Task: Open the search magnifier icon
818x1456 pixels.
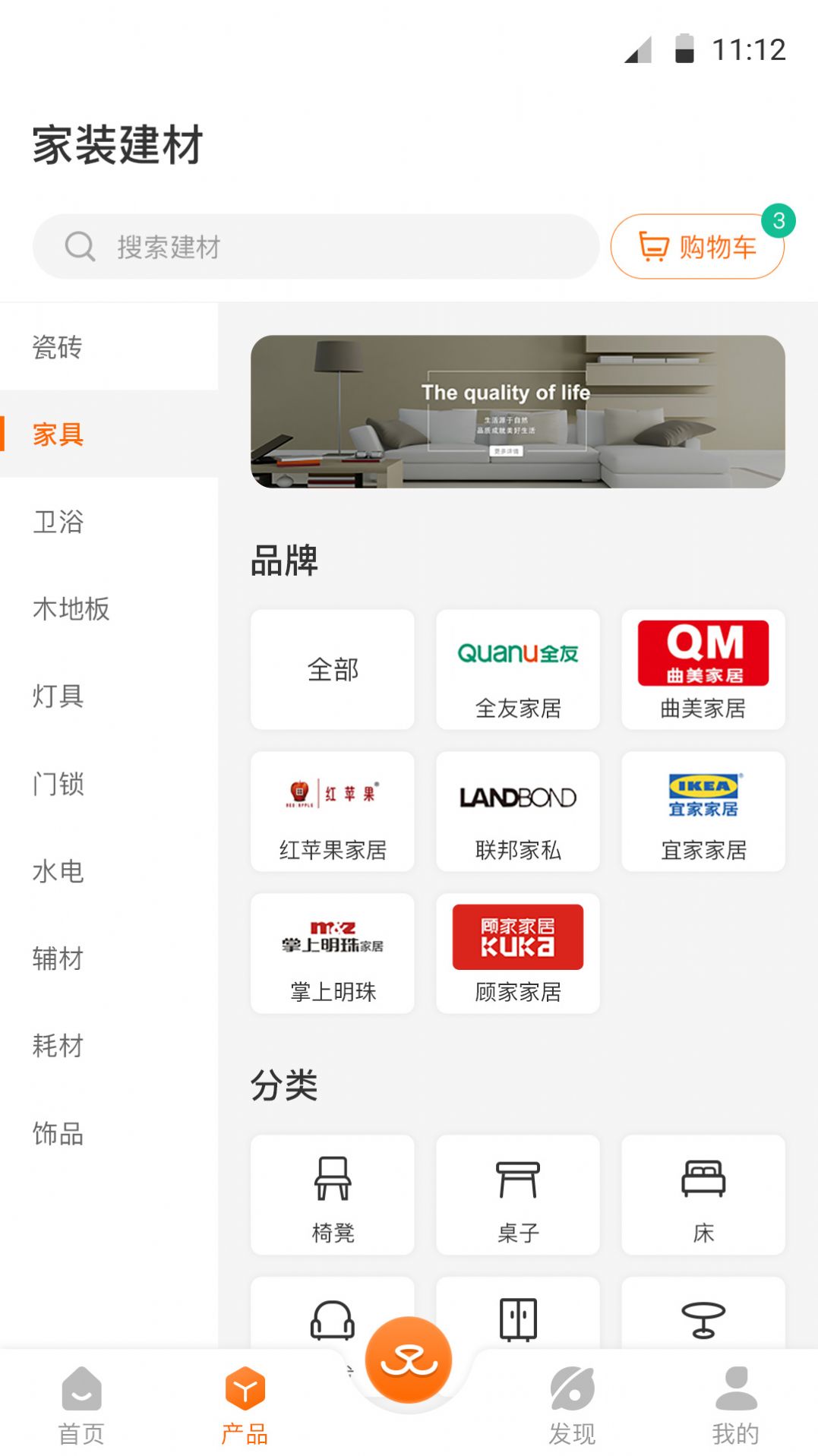Action: coord(80,246)
